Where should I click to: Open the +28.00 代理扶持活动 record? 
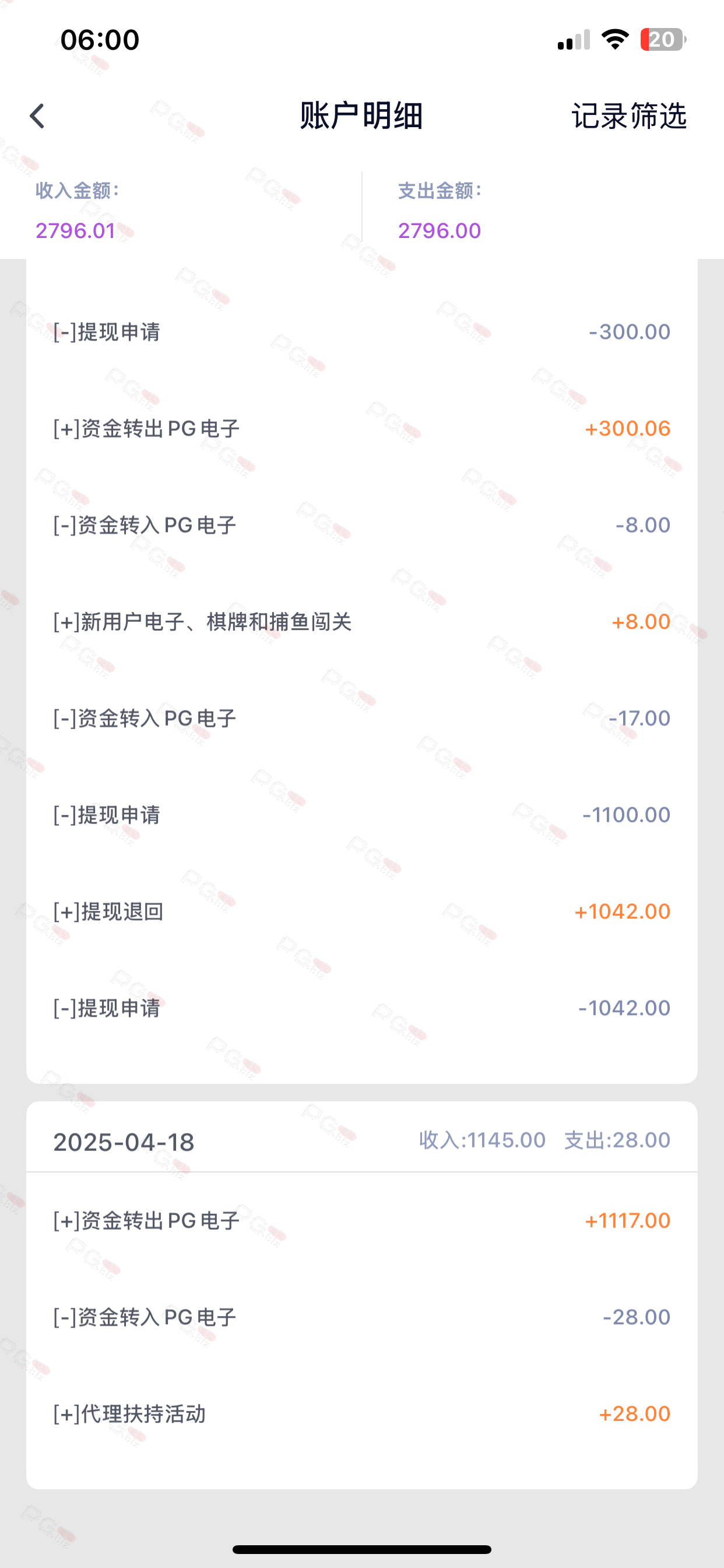[x=362, y=1413]
